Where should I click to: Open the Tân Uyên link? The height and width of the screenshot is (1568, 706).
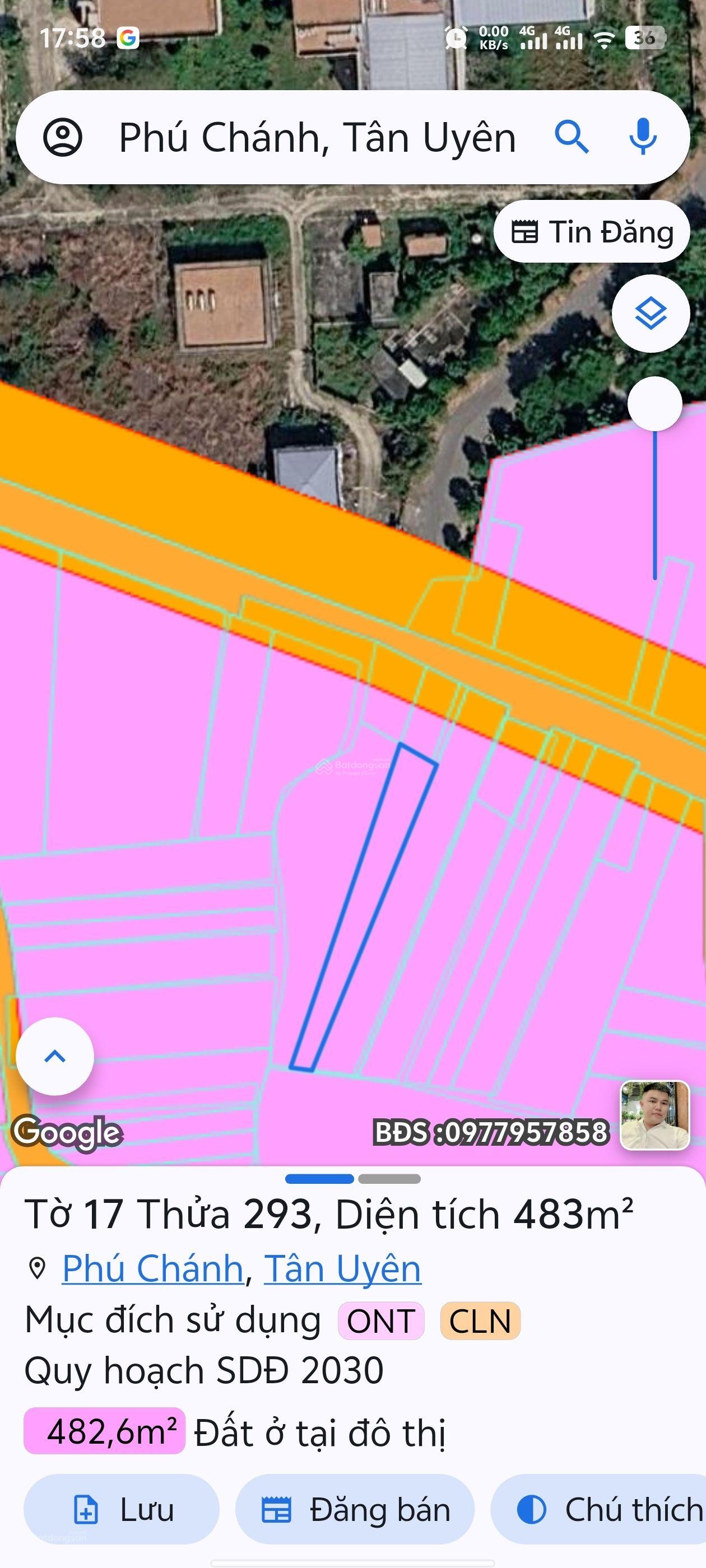342,1268
